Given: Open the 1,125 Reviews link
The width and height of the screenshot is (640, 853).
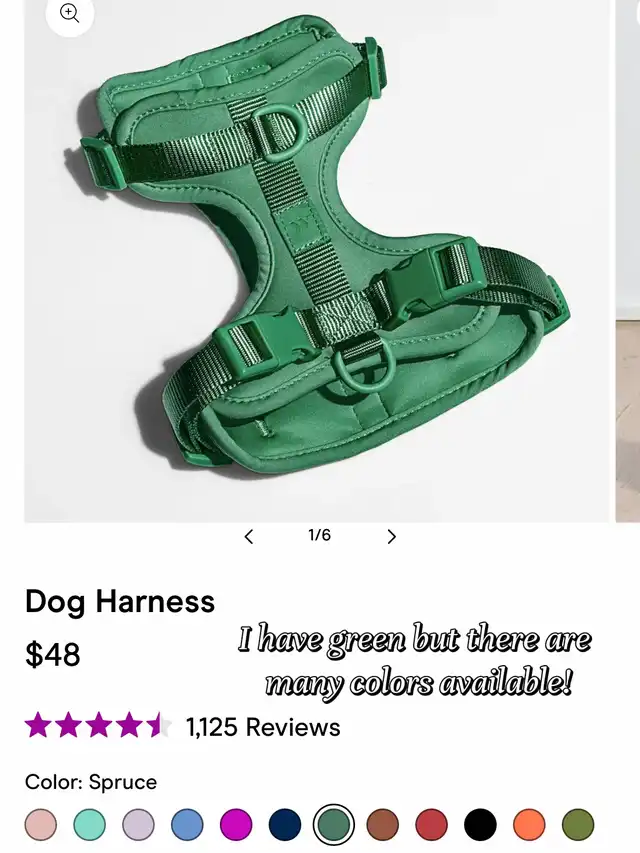Looking at the screenshot, I should (x=263, y=727).
